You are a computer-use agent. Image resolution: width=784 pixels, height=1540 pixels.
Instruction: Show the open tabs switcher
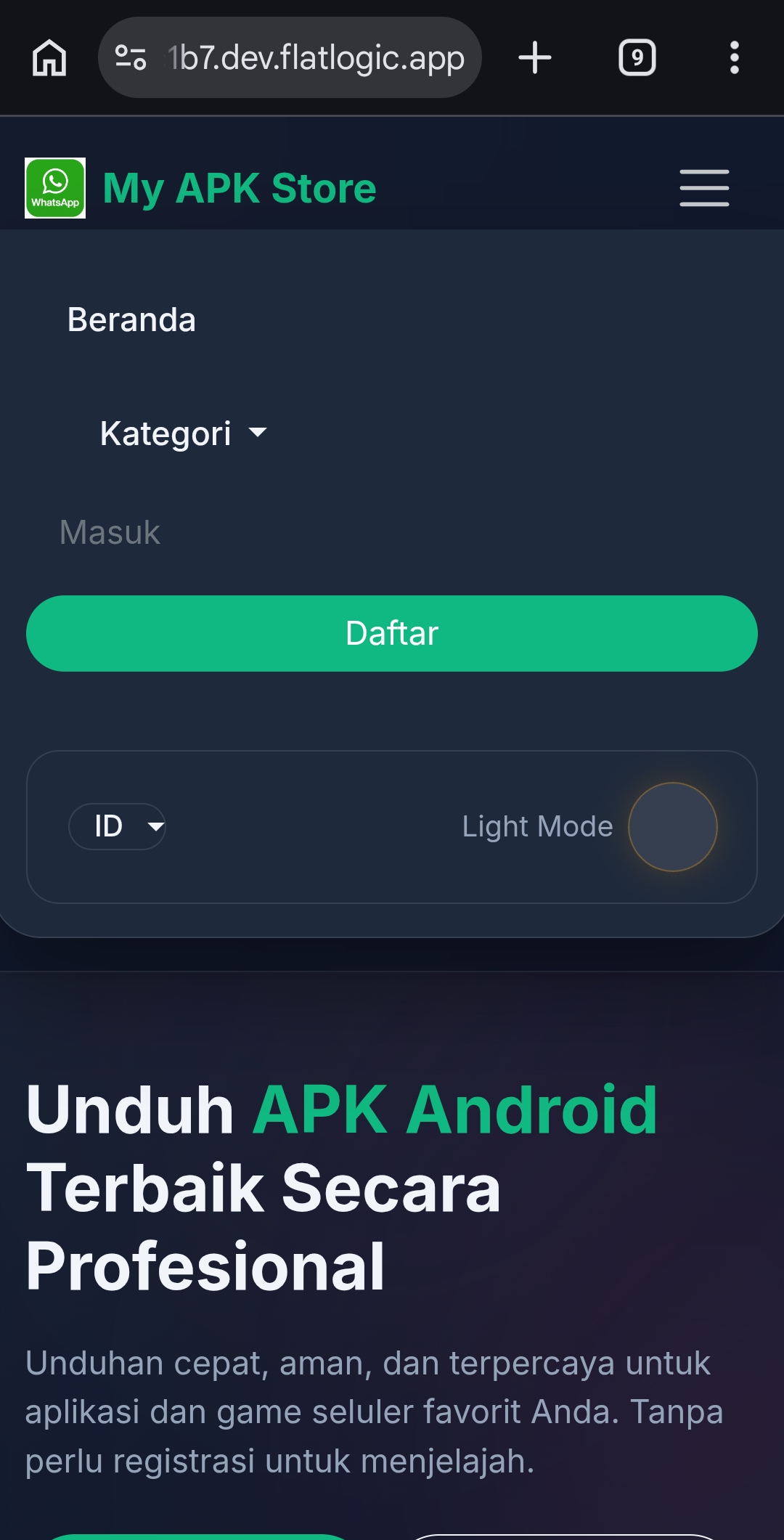[x=637, y=58]
